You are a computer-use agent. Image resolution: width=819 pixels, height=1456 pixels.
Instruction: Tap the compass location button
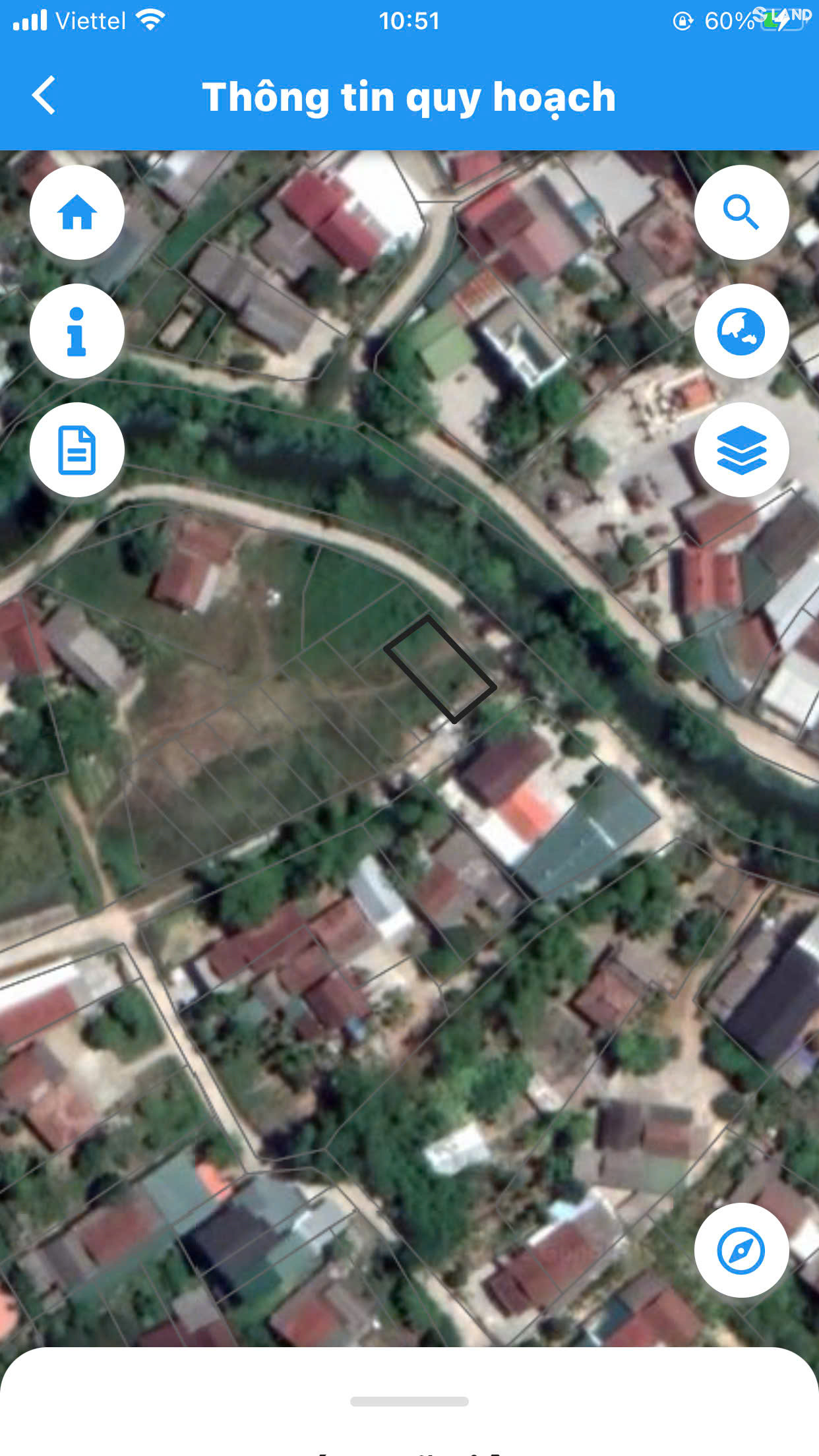click(x=742, y=1250)
